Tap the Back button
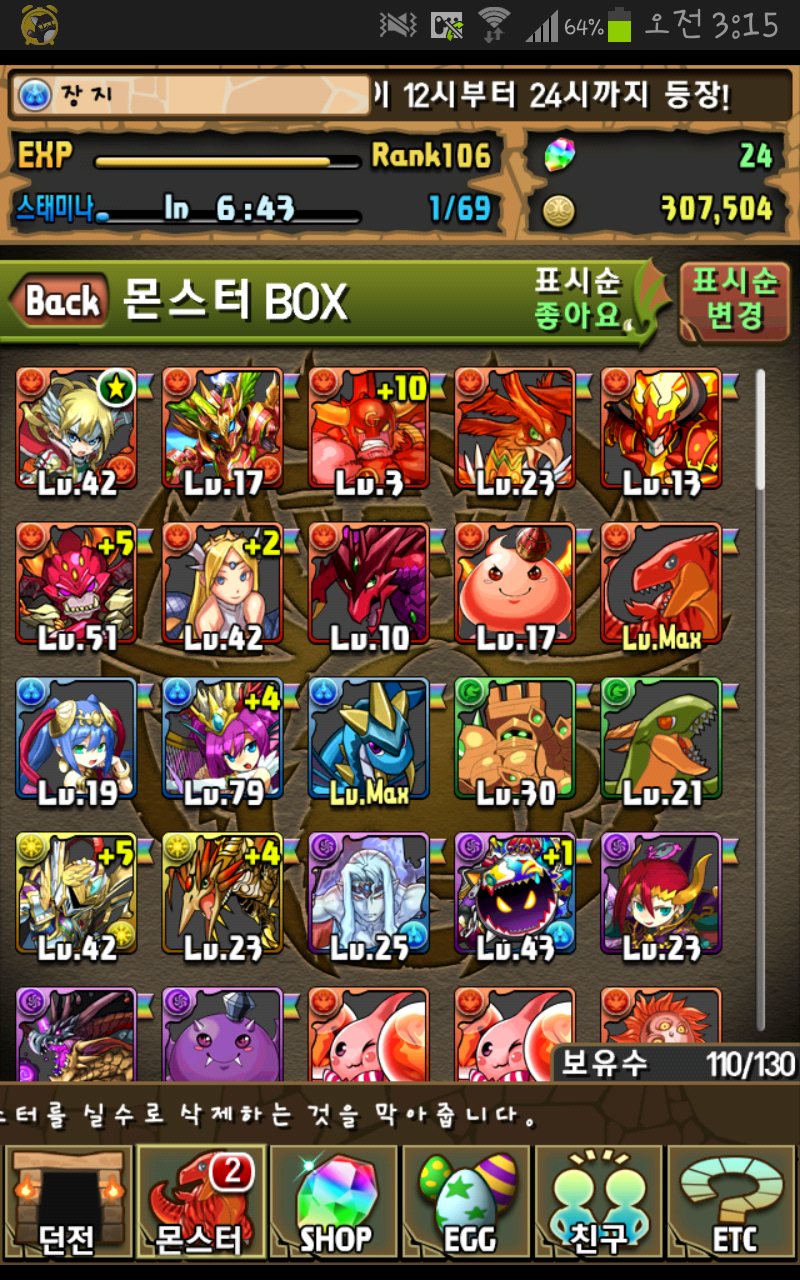Image resolution: width=800 pixels, height=1280 pixels. click(60, 300)
